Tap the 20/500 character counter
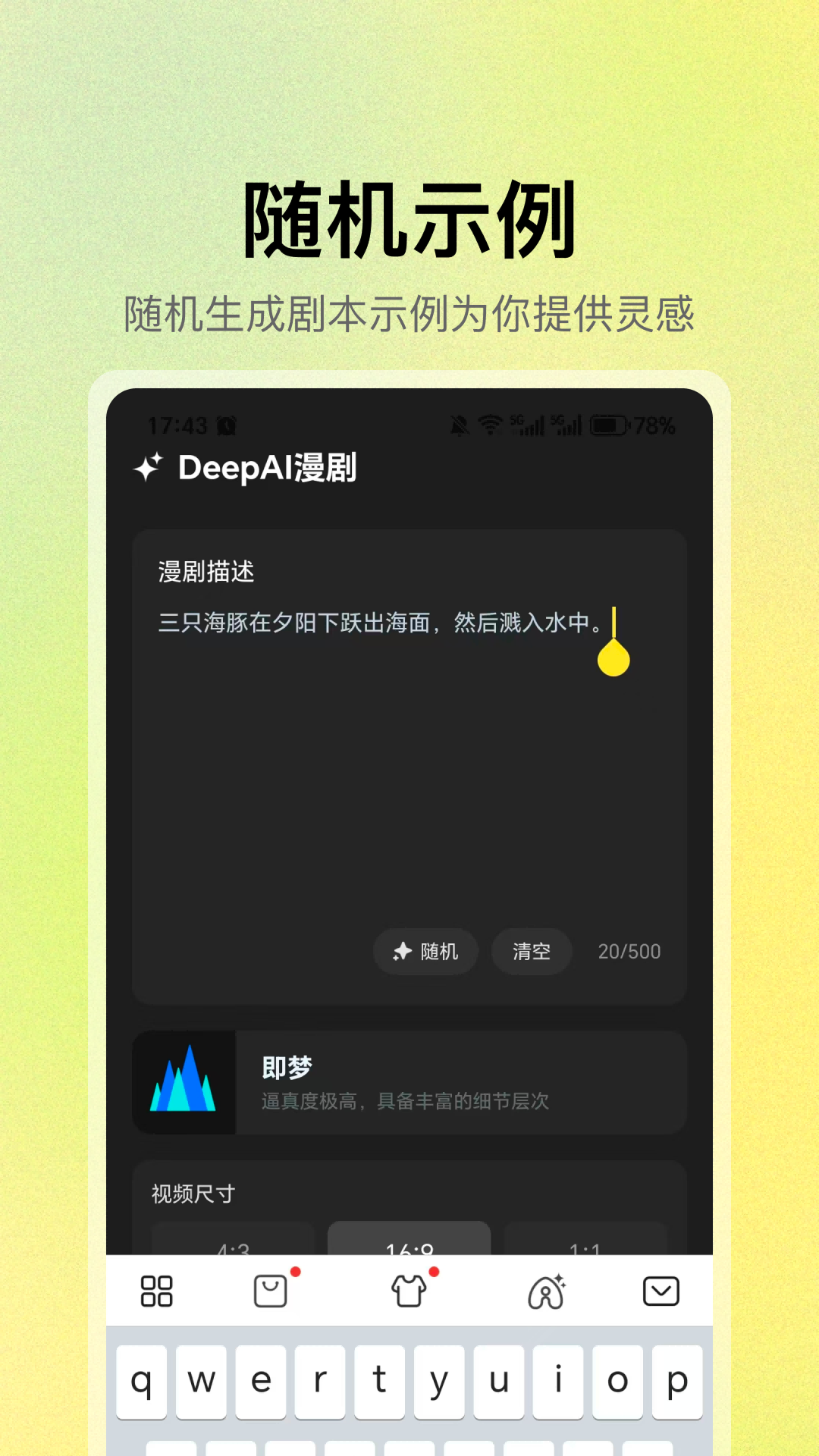 (x=628, y=952)
